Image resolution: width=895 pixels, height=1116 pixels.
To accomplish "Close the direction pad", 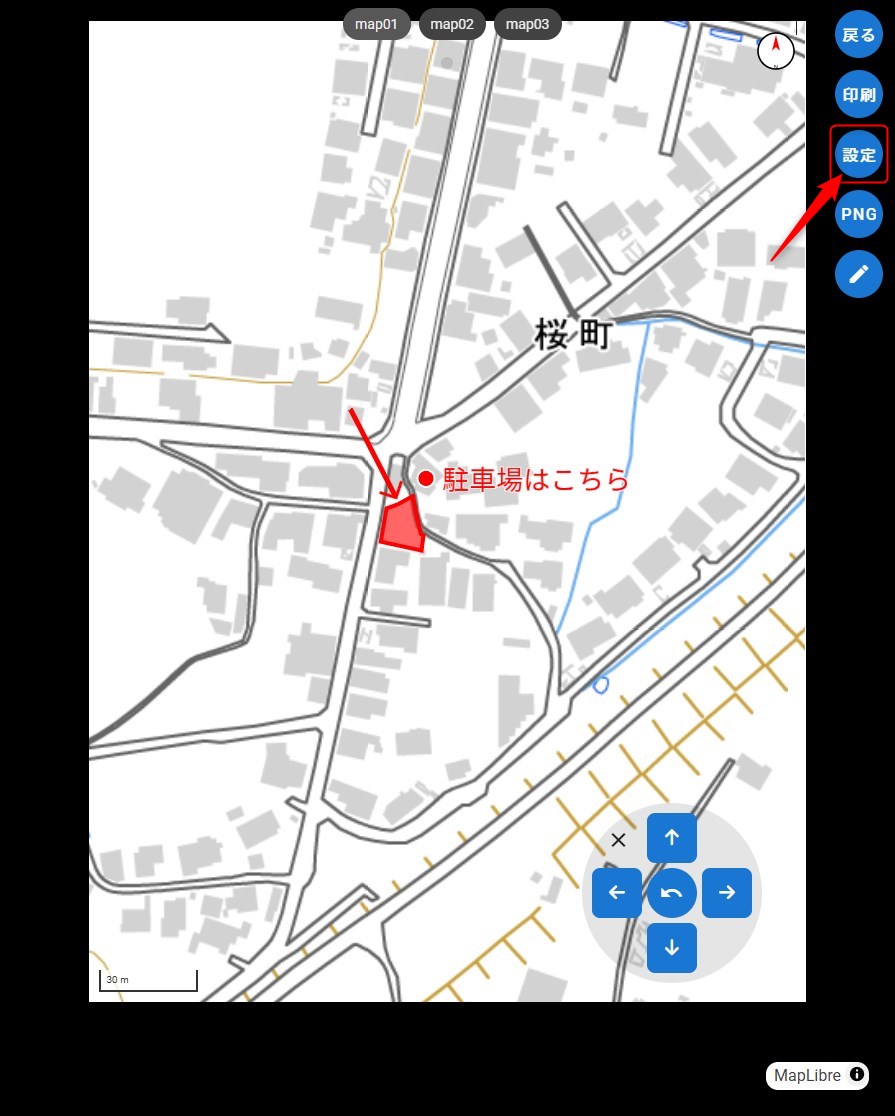I will tap(618, 840).
